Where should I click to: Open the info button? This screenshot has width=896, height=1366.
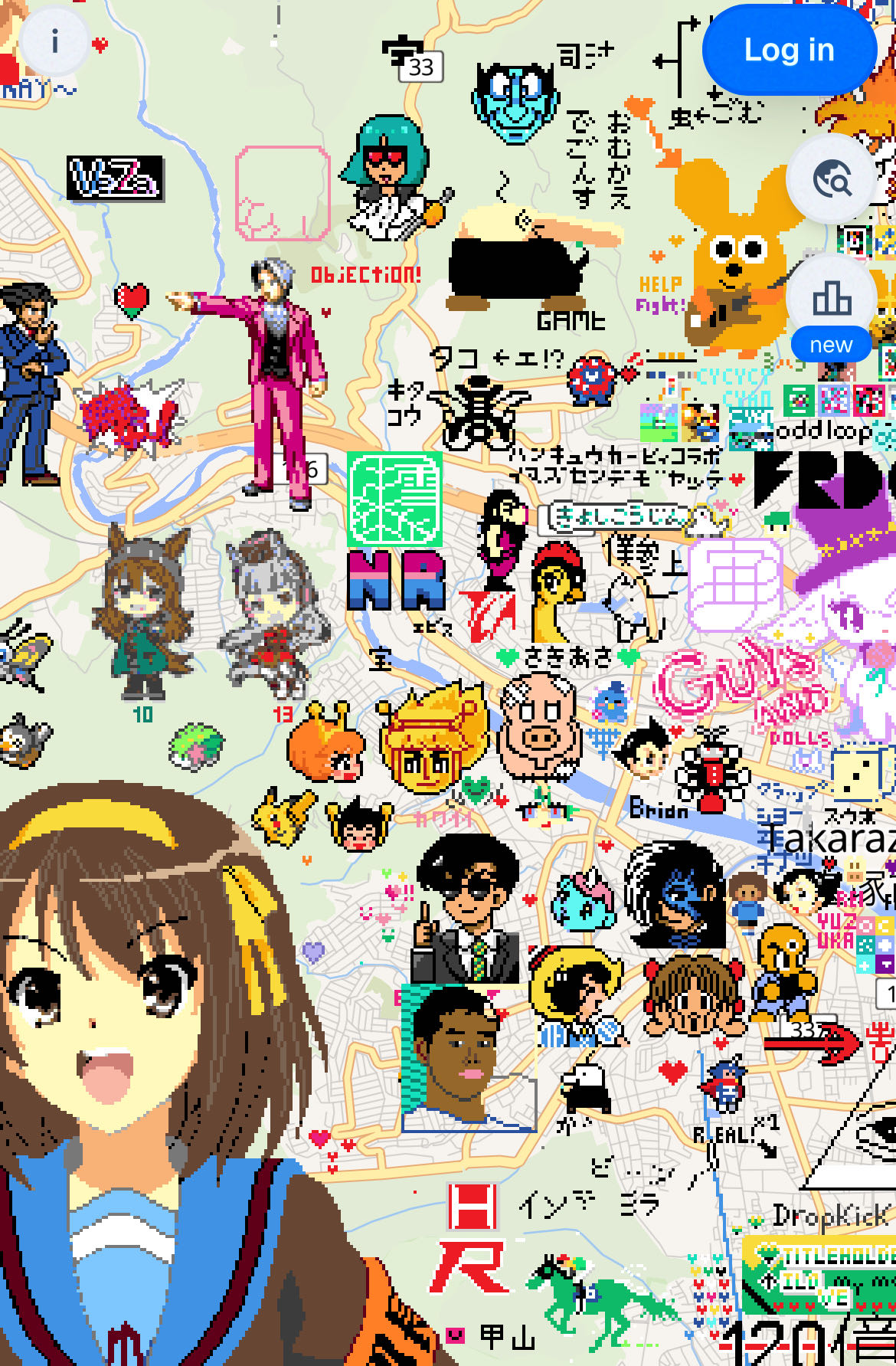point(54,41)
